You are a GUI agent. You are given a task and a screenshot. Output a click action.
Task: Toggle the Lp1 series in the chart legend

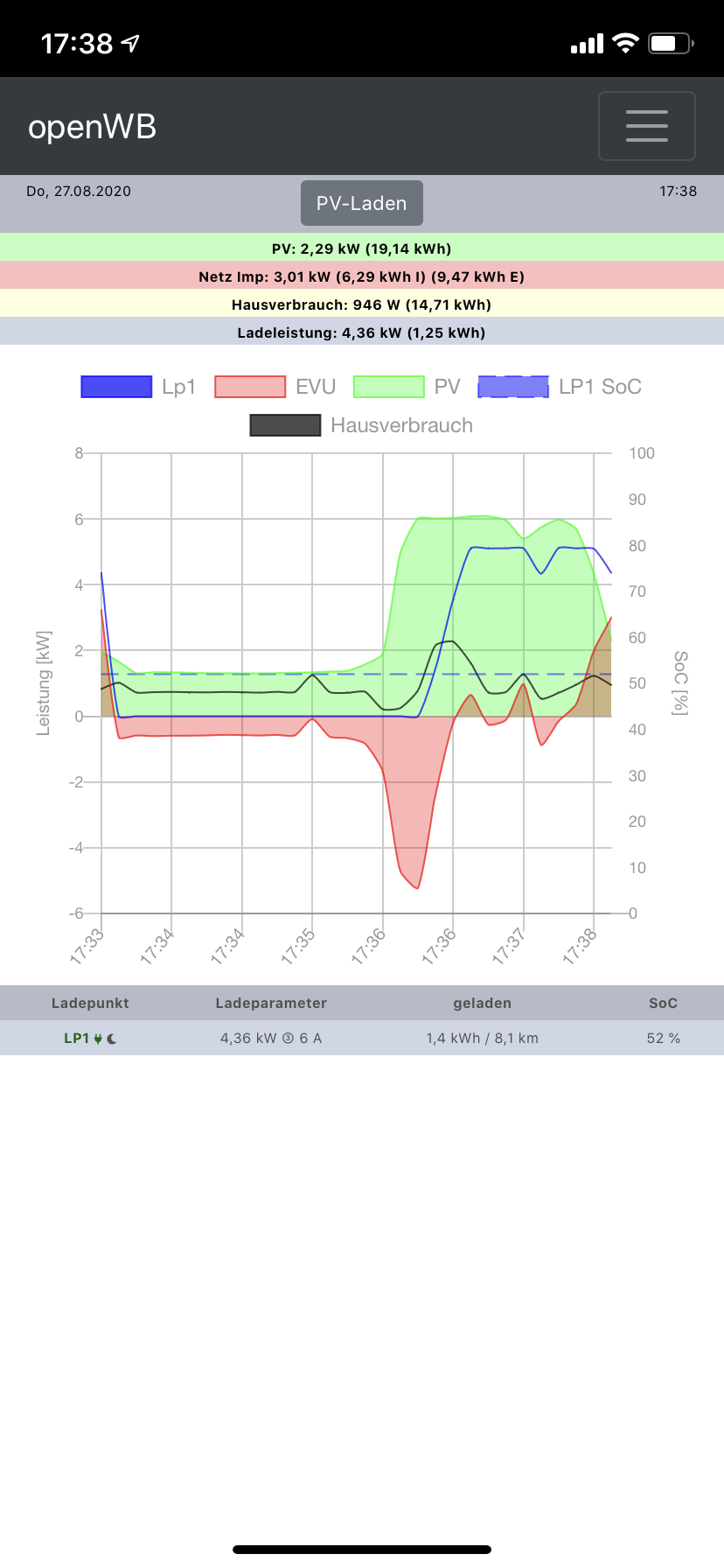click(137, 387)
